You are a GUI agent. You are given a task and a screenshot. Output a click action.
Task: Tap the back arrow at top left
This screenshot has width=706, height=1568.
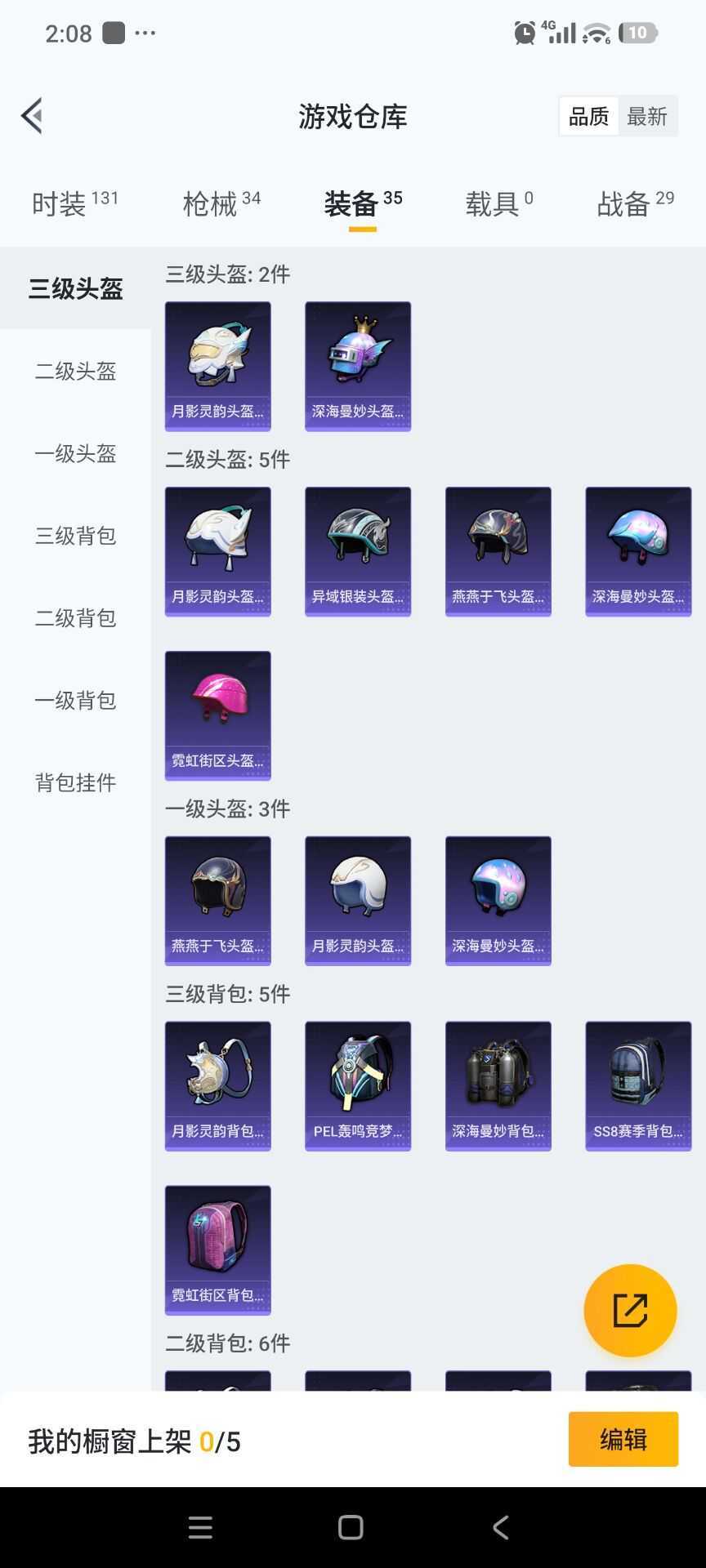(x=31, y=115)
